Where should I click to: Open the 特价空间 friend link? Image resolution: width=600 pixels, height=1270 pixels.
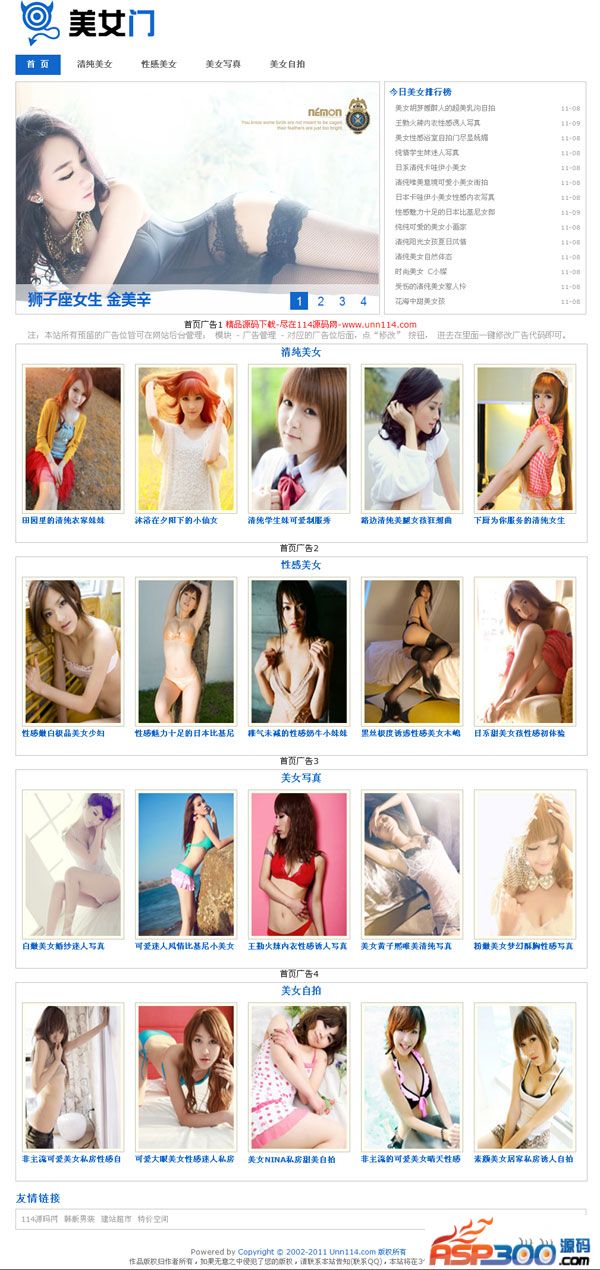tap(153, 1219)
